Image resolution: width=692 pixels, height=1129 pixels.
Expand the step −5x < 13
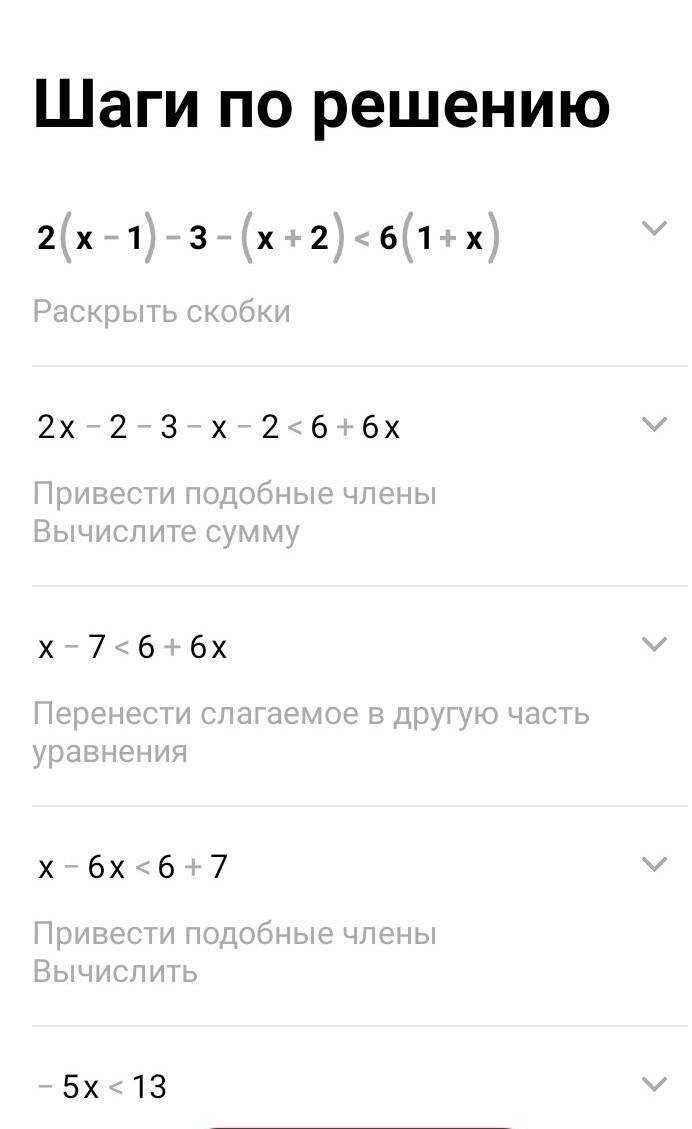[654, 1084]
